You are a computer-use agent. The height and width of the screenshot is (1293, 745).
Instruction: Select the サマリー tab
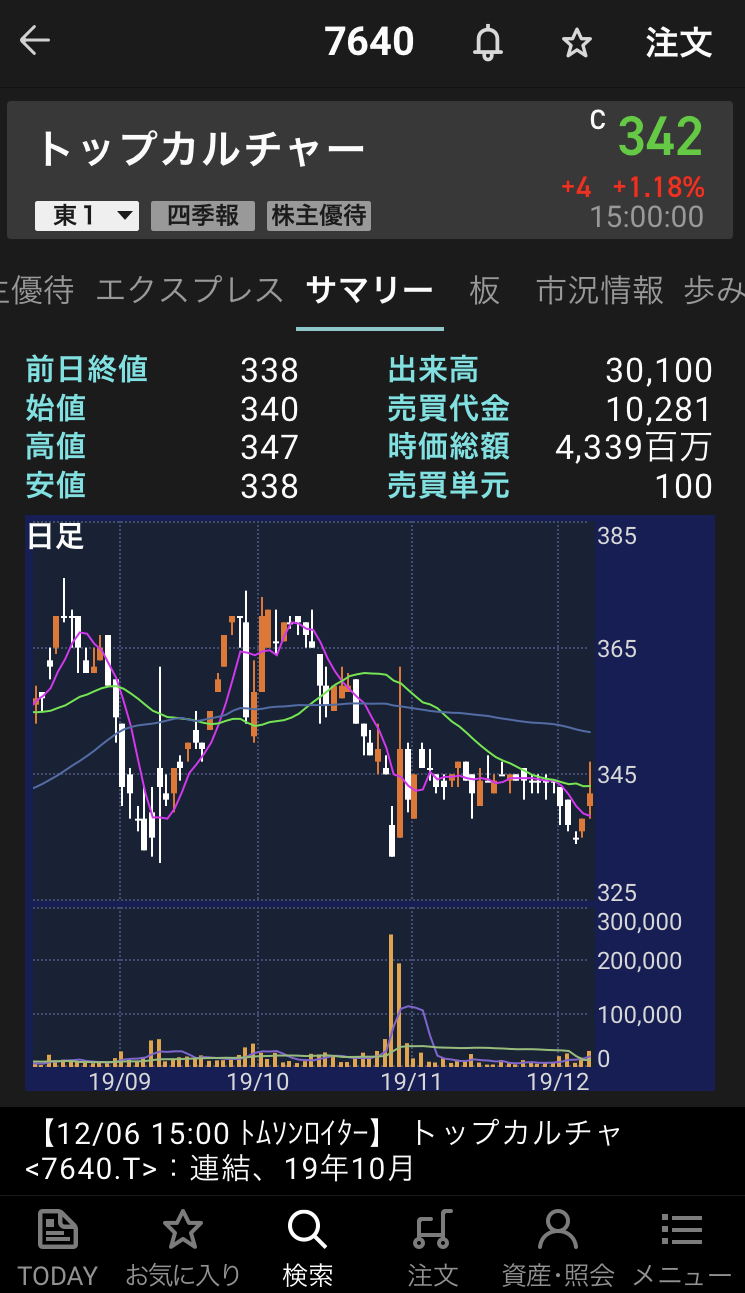(369, 291)
